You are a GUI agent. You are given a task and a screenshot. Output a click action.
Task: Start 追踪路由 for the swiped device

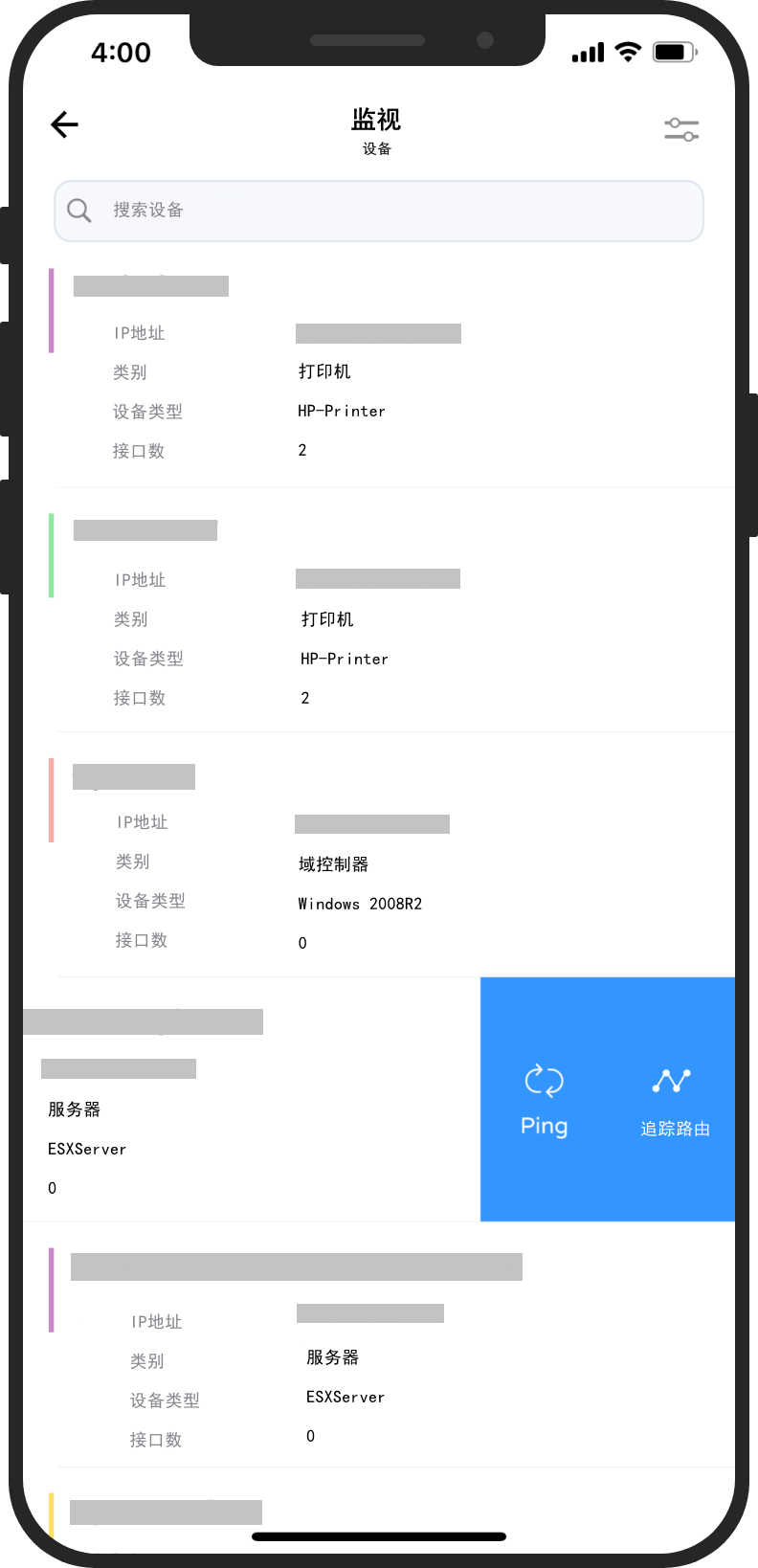coord(674,1100)
